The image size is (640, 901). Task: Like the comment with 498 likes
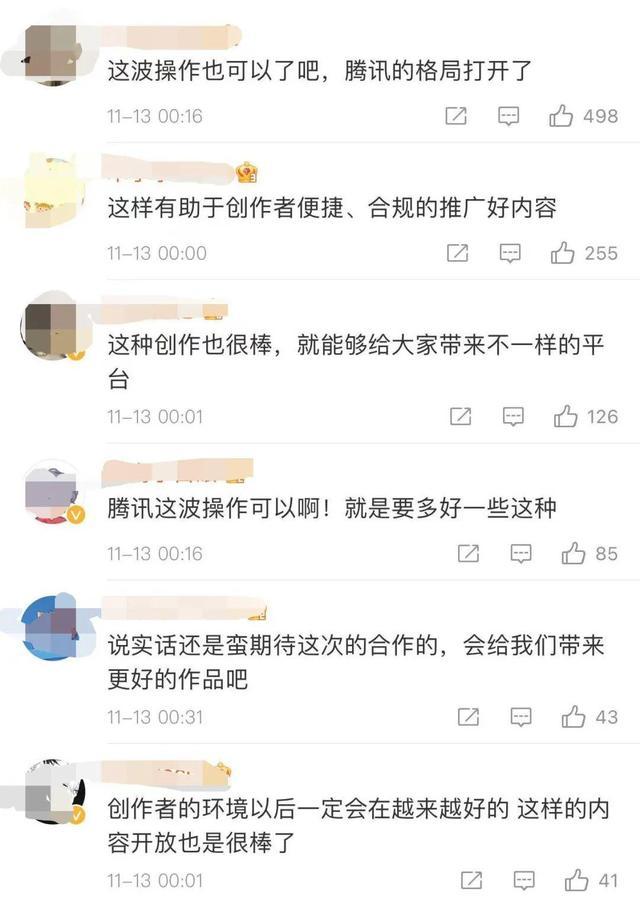561,116
